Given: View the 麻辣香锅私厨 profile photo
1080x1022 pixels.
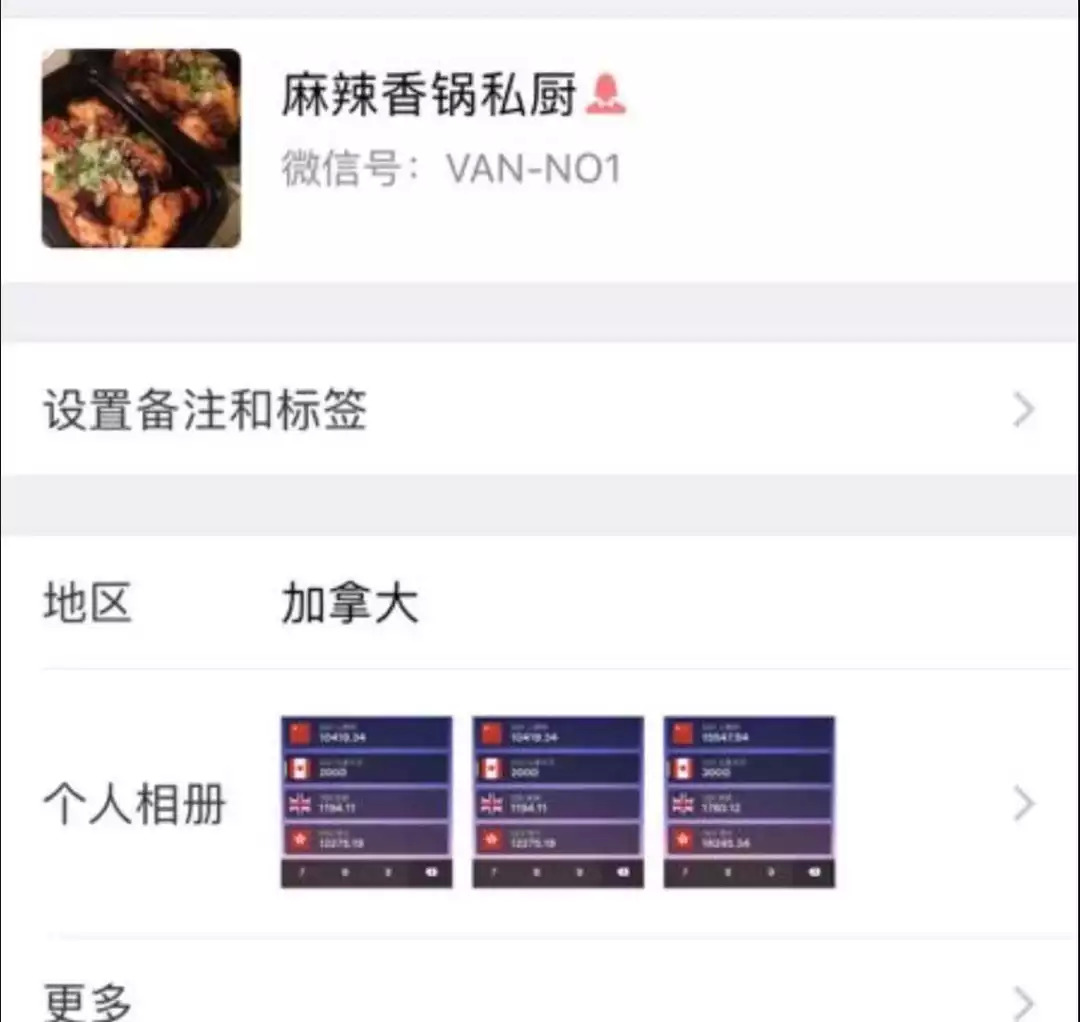Looking at the screenshot, I should tap(141, 148).
